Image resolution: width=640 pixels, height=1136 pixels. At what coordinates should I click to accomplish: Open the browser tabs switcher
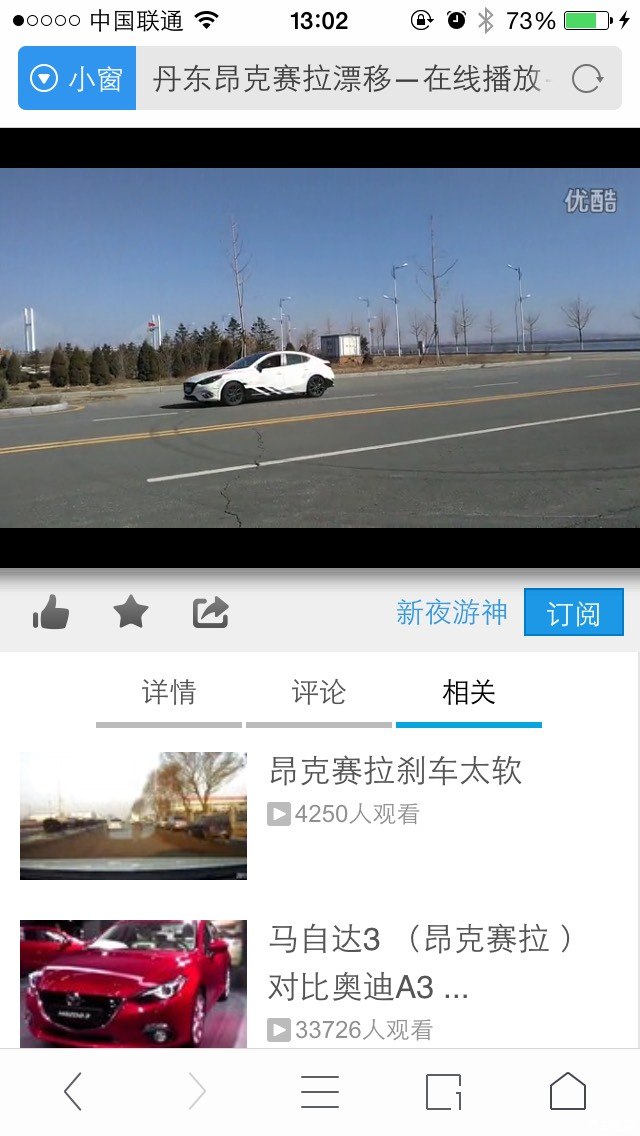tap(444, 1091)
